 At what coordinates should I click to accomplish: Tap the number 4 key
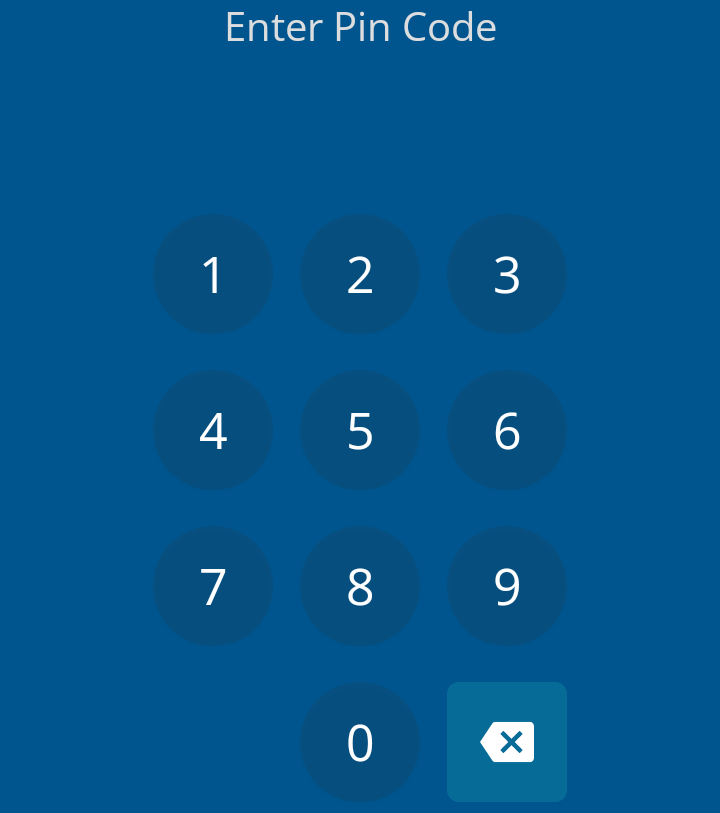tap(213, 430)
